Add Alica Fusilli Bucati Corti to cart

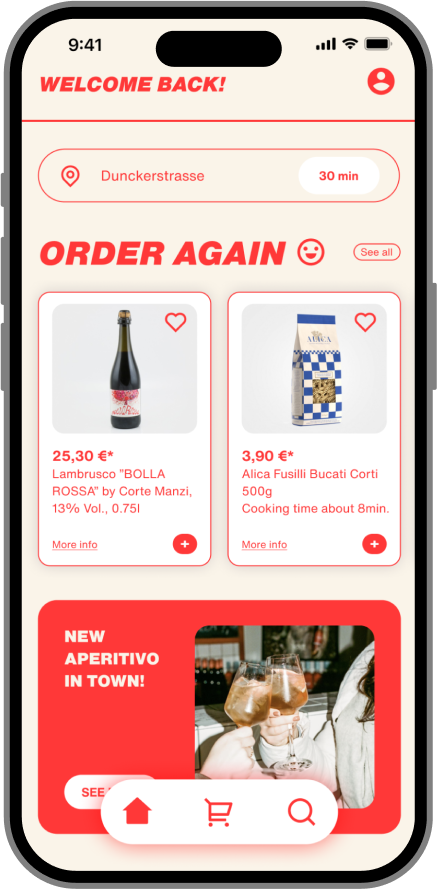pyautogui.click(x=374, y=544)
